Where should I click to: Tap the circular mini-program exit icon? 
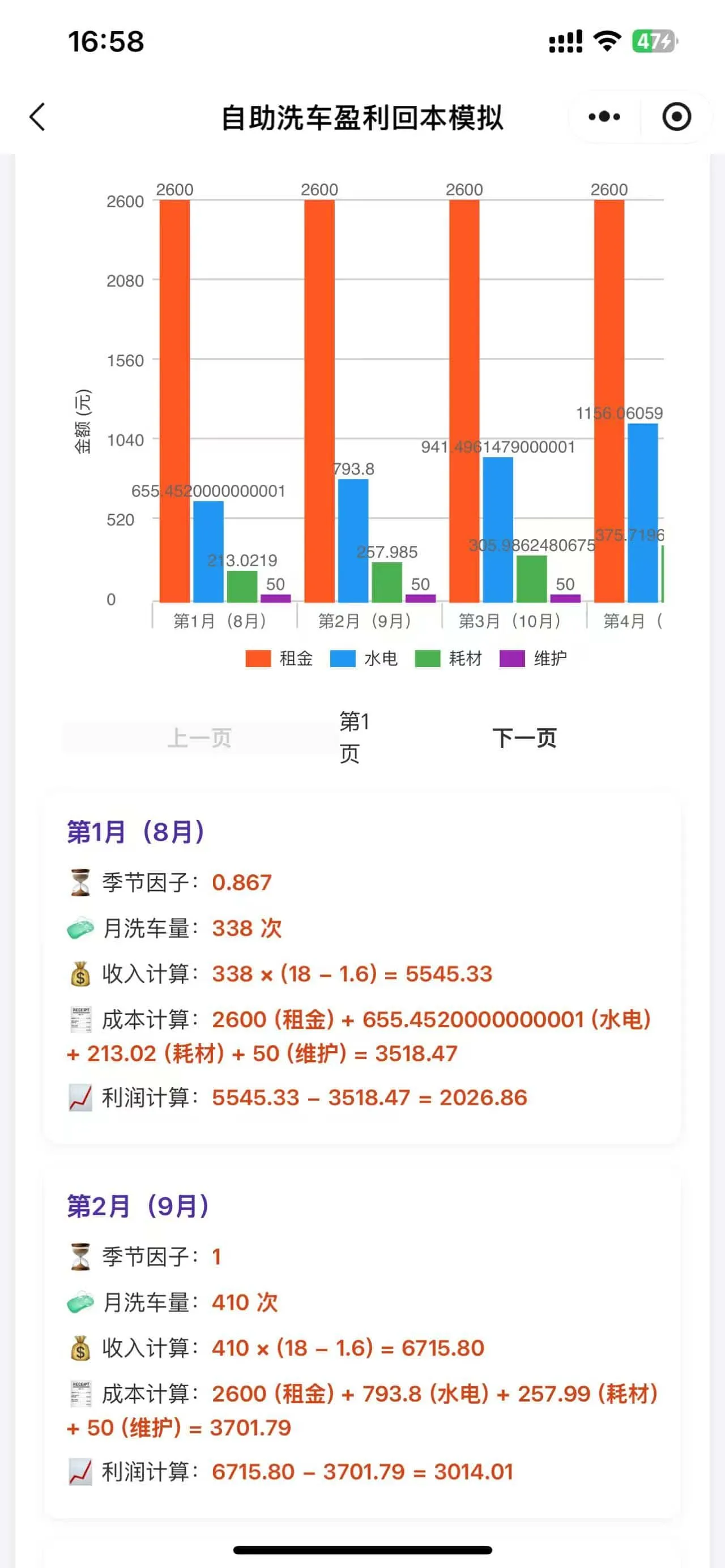click(x=676, y=117)
